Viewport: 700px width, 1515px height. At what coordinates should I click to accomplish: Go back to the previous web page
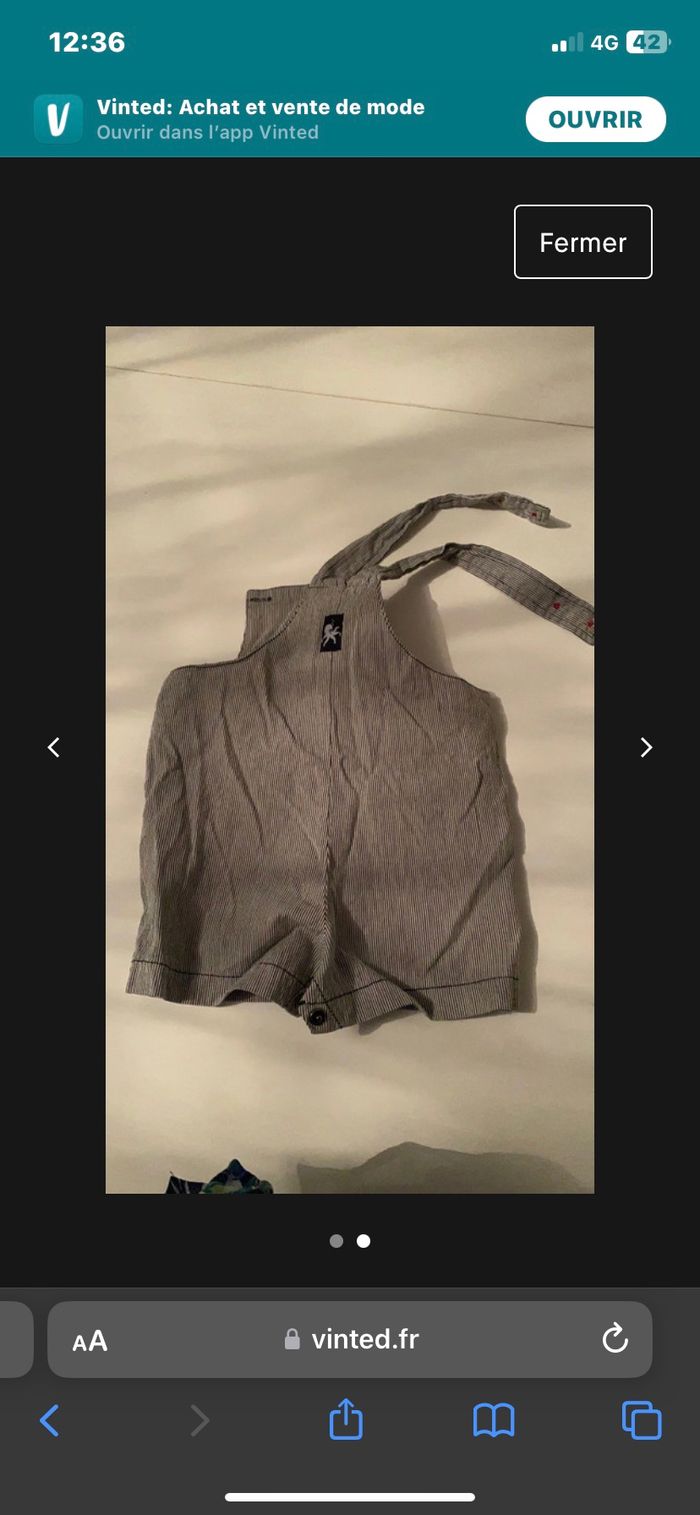pyautogui.click(x=49, y=1420)
